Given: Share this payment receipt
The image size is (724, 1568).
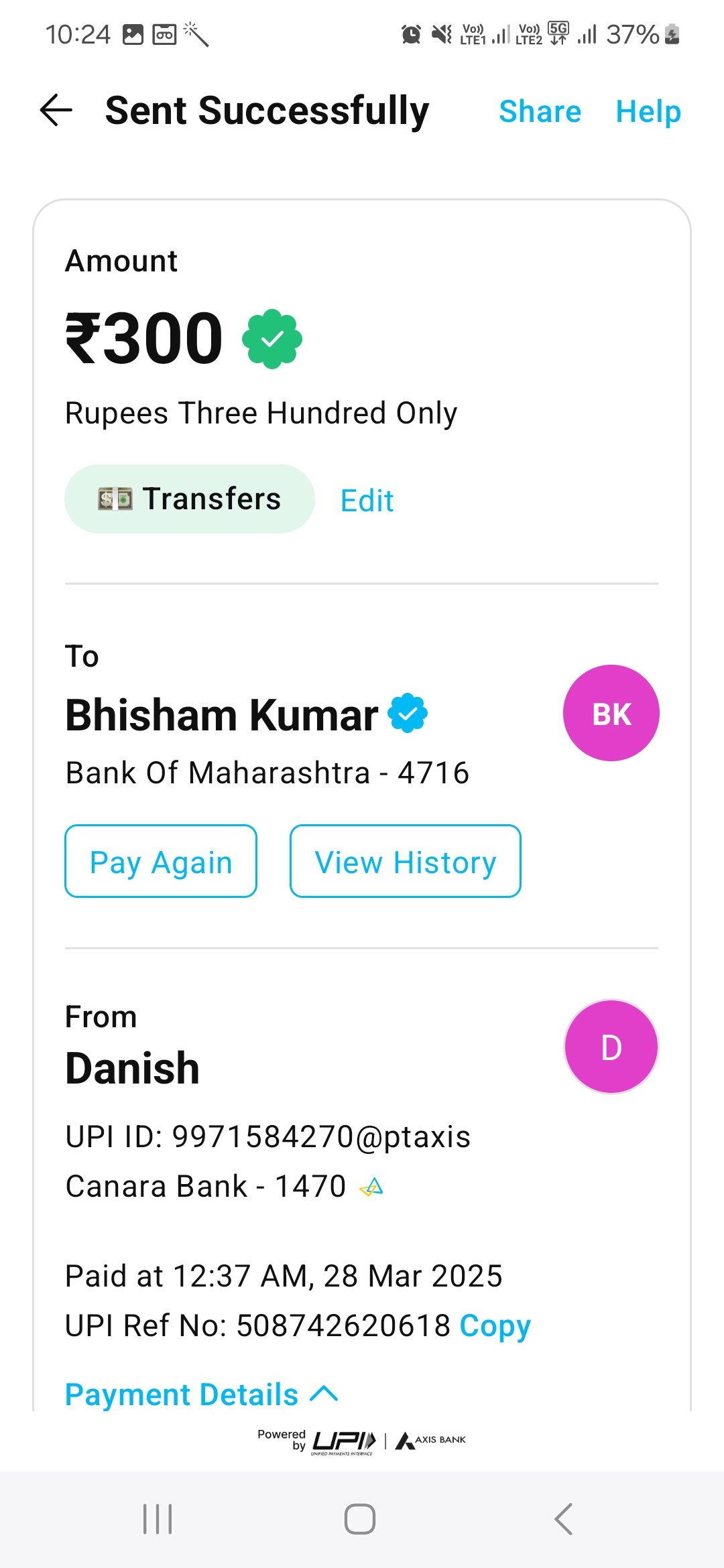Looking at the screenshot, I should (x=540, y=111).
